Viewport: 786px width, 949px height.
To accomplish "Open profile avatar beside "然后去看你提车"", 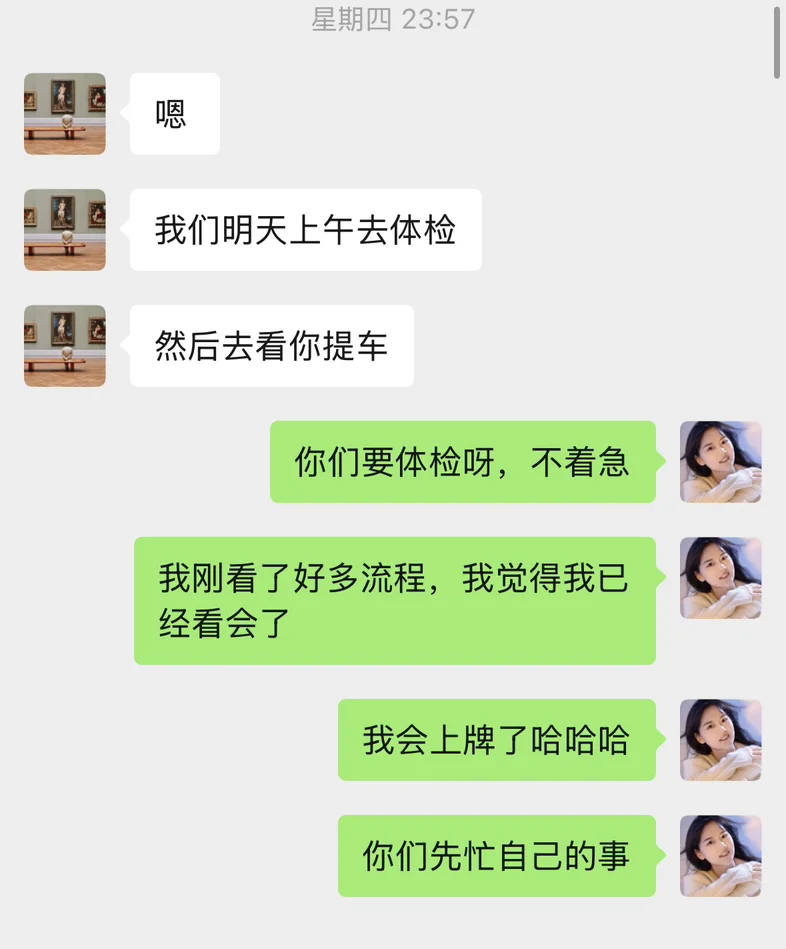I will (65, 346).
